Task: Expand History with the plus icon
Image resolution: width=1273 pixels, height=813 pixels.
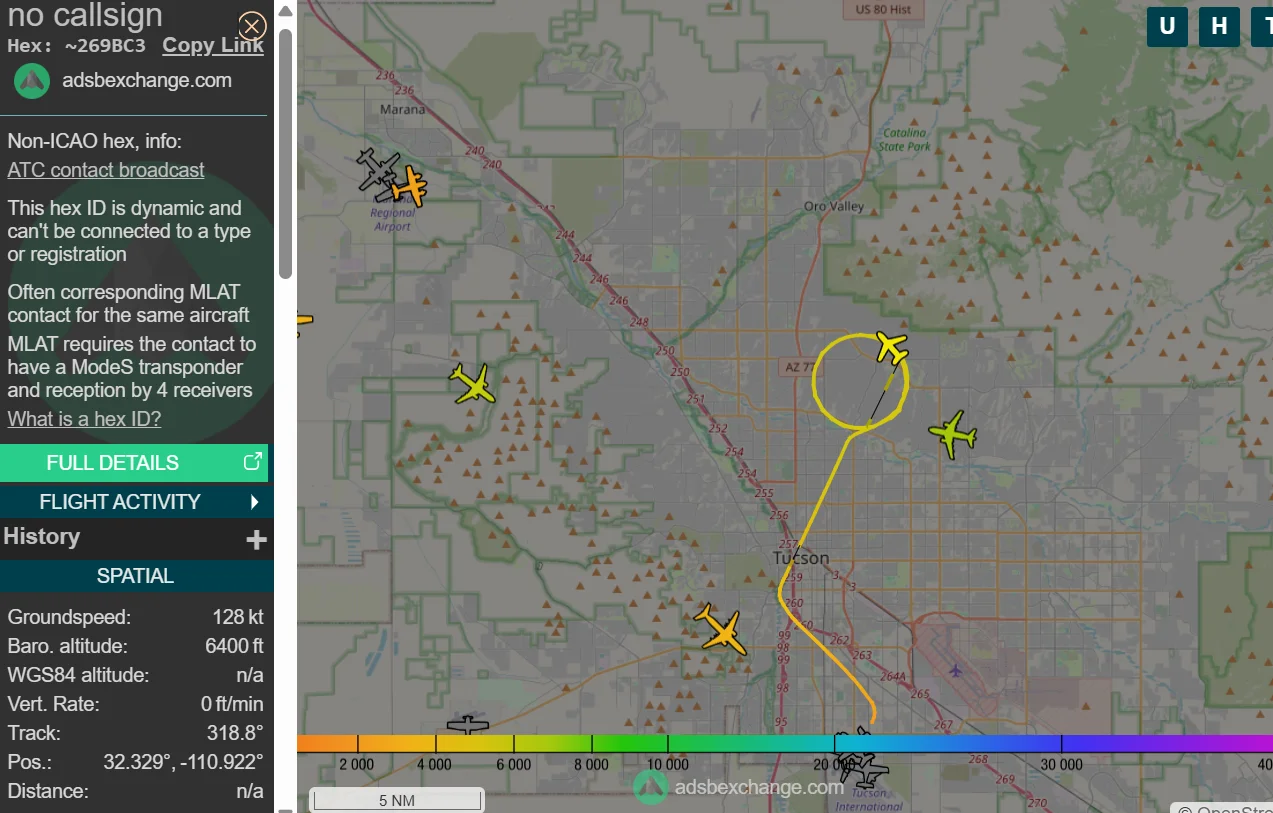Action: (256, 540)
